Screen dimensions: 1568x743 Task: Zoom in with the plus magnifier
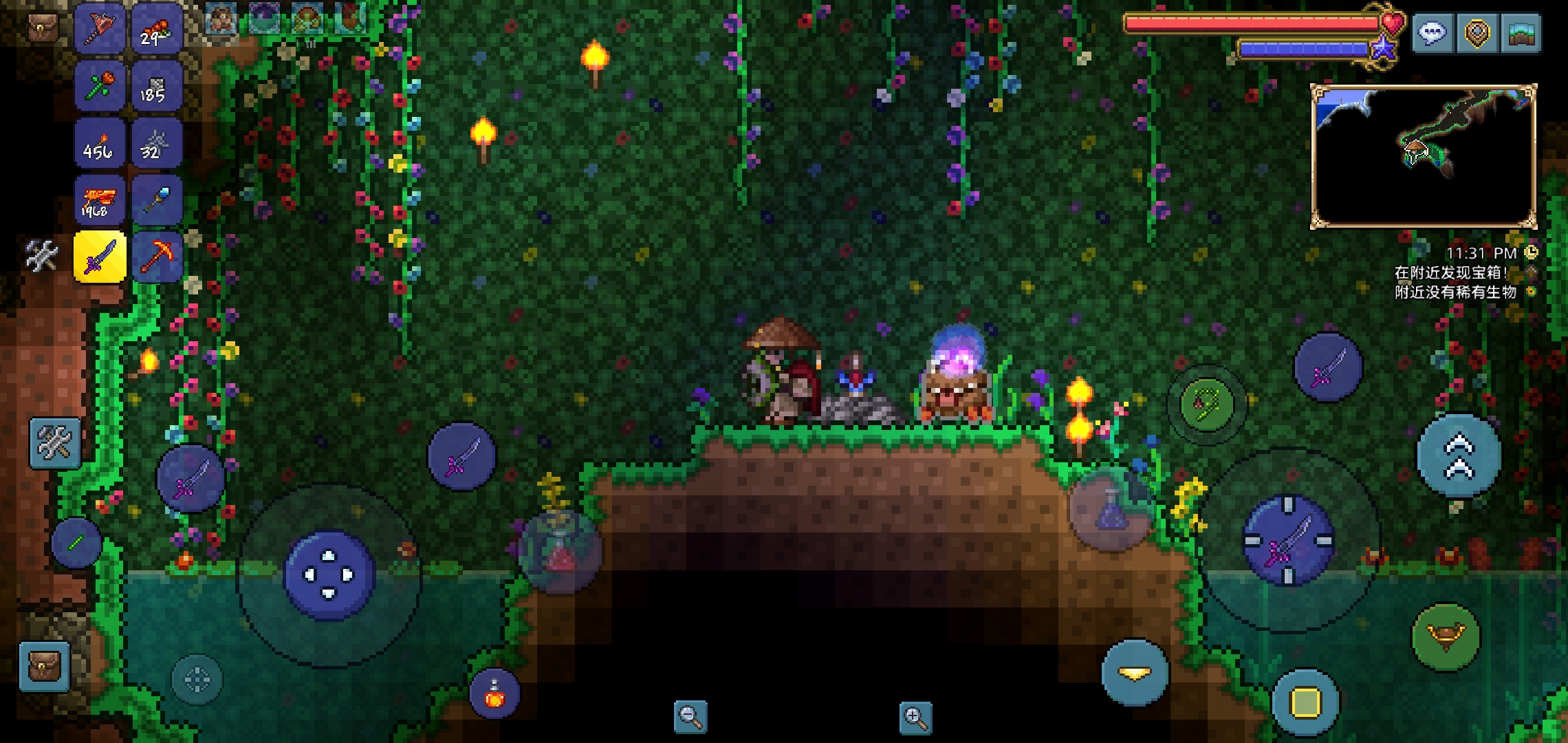[x=915, y=717]
